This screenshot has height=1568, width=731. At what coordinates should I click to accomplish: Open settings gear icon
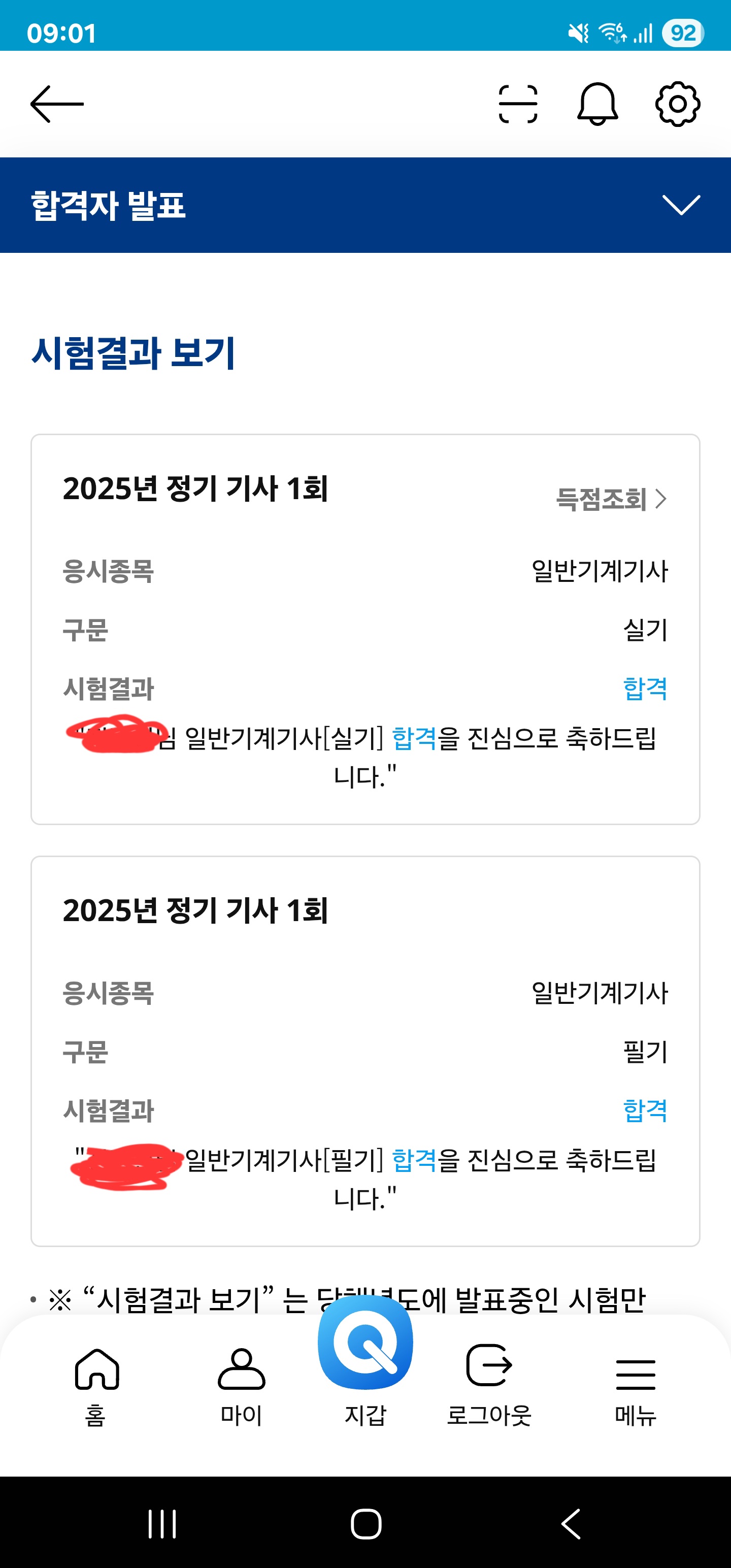(x=677, y=104)
